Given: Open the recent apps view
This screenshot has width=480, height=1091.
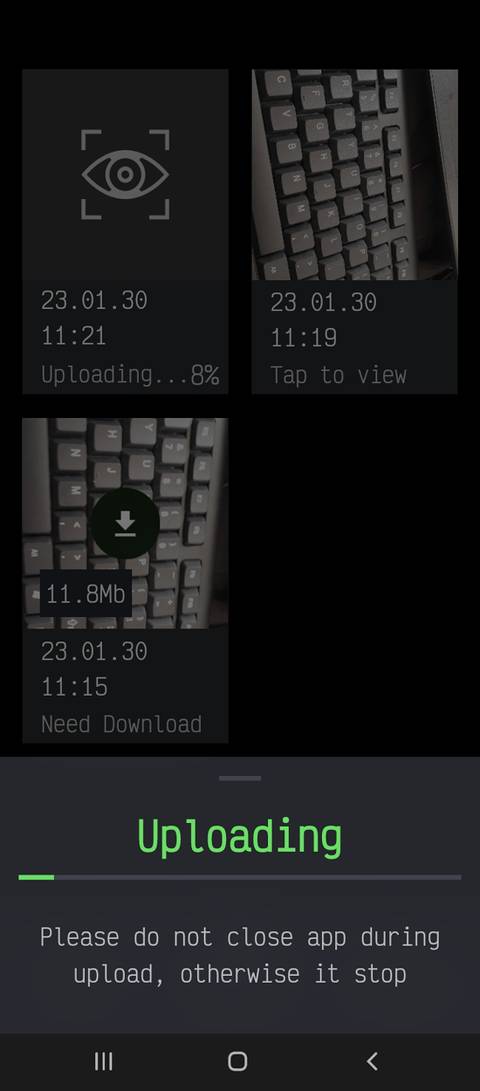Looking at the screenshot, I should (x=104, y=1061).
